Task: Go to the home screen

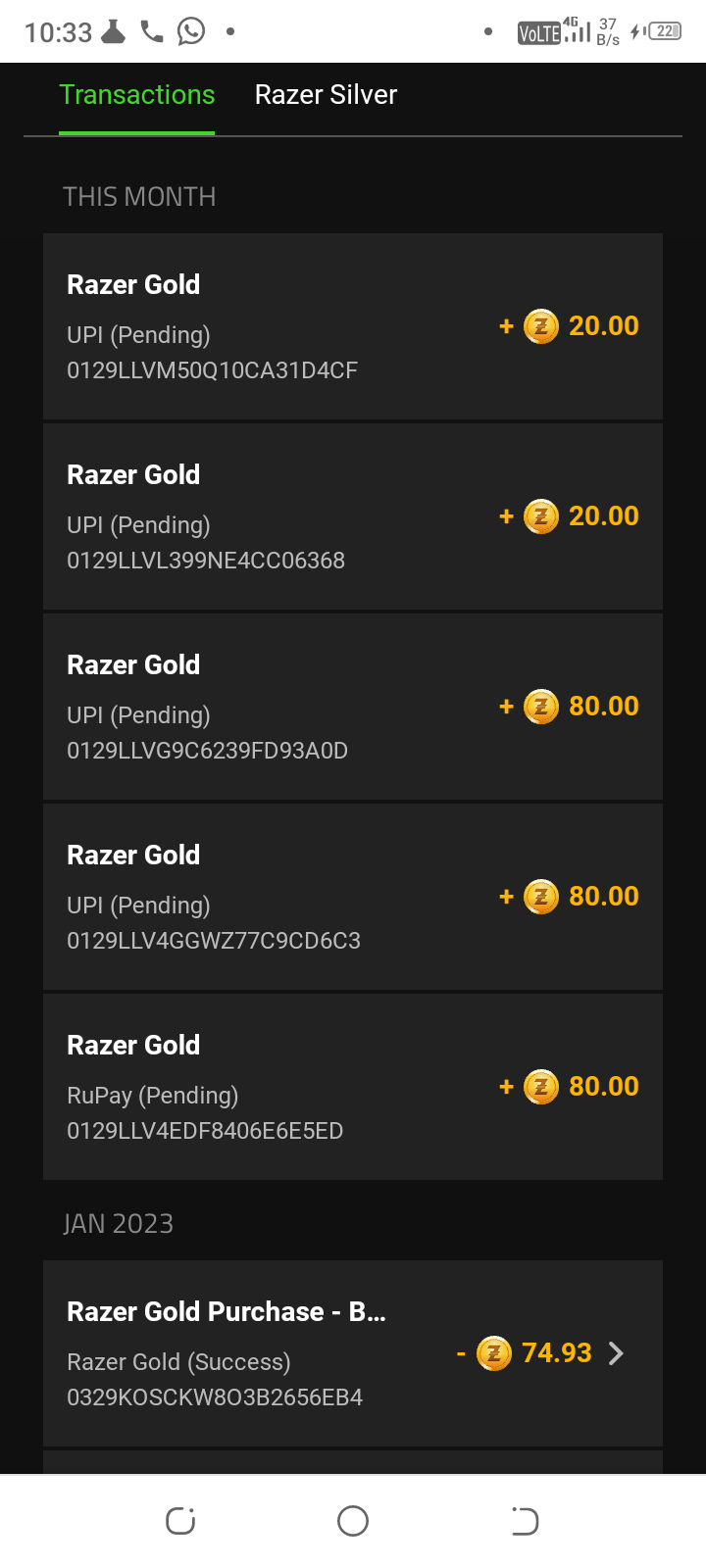Action: (353, 1521)
